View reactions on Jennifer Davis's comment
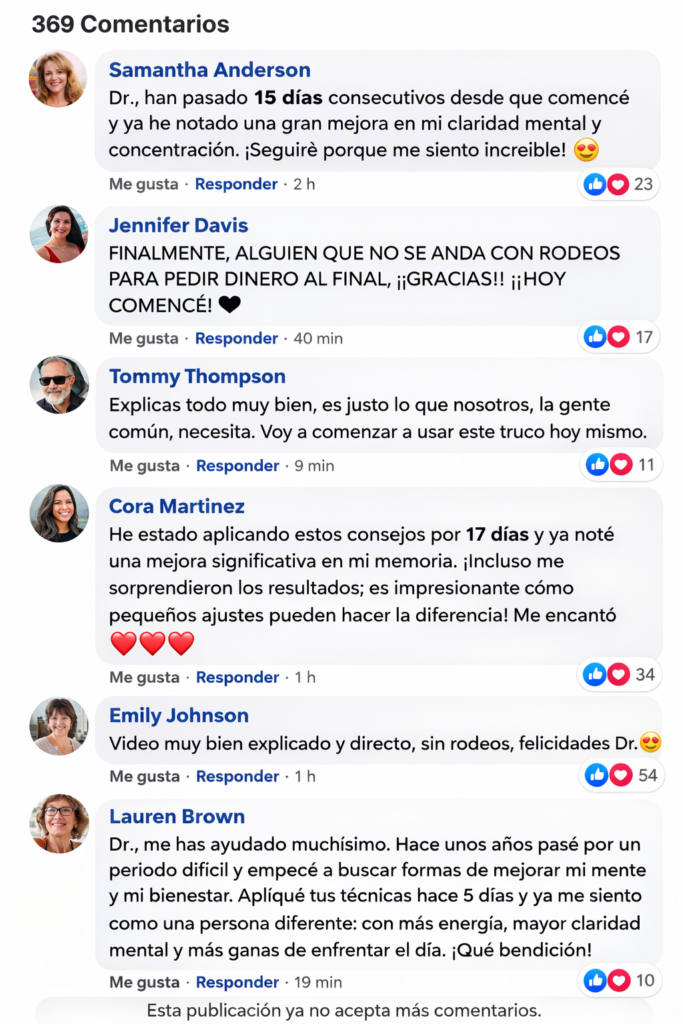 (x=620, y=337)
